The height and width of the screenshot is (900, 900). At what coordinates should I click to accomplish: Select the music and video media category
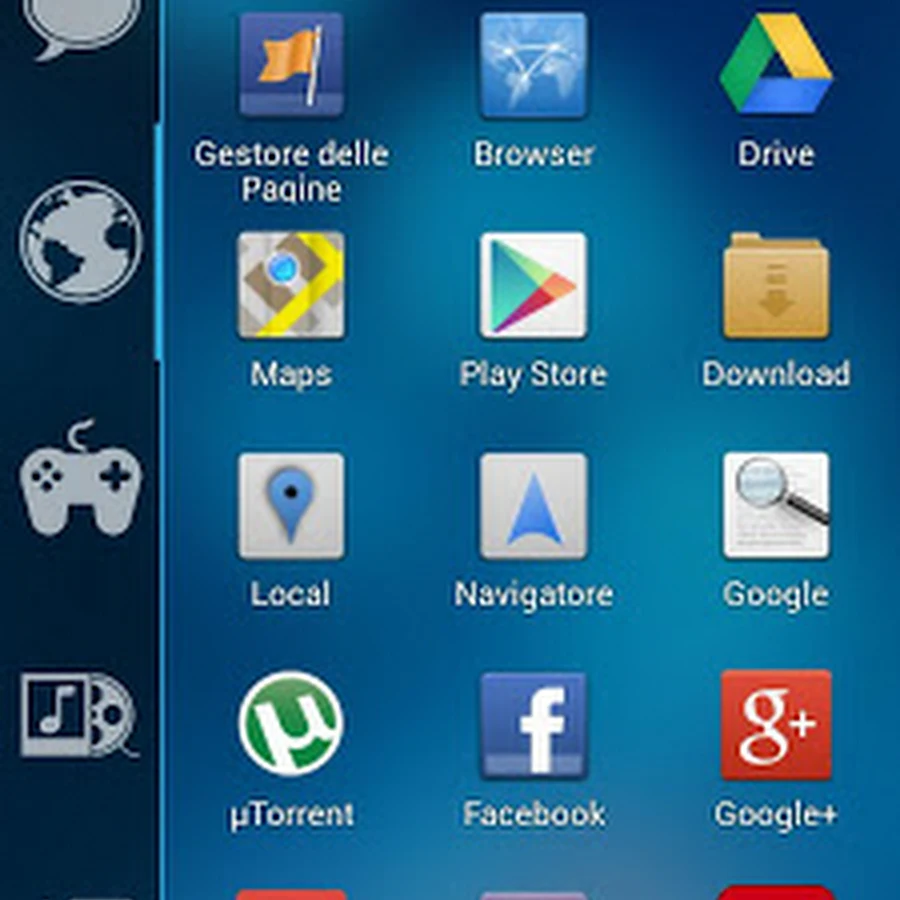pyautogui.click(x=78, y=714)
